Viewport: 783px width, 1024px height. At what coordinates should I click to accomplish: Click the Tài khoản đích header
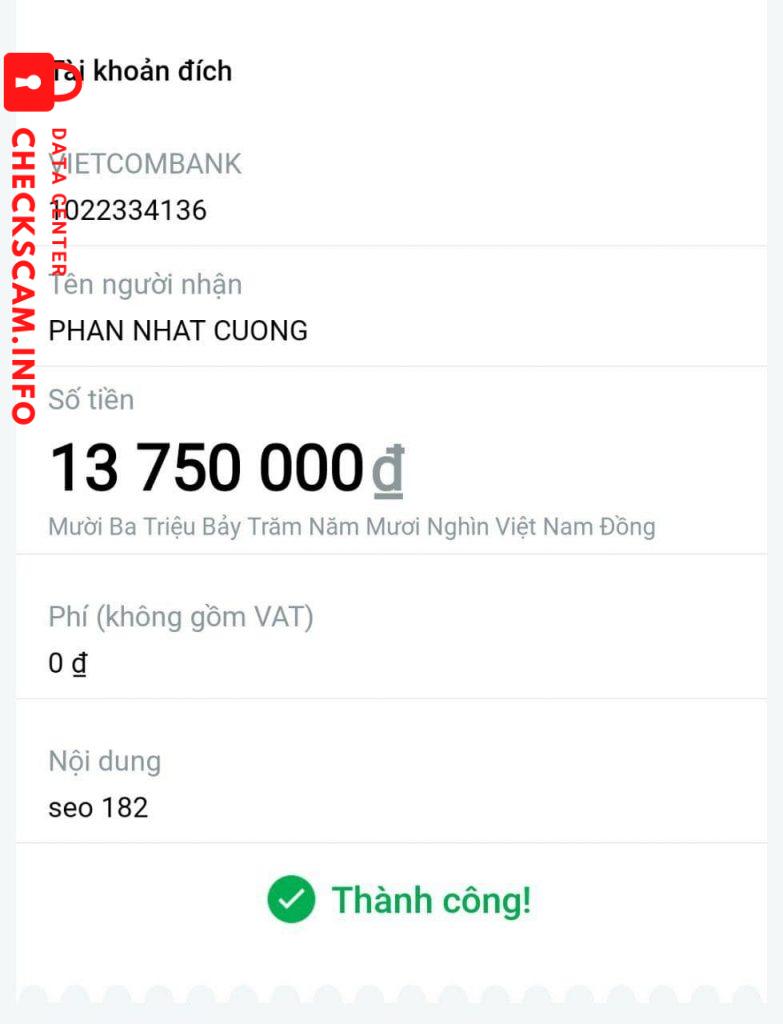coord(140,71)
